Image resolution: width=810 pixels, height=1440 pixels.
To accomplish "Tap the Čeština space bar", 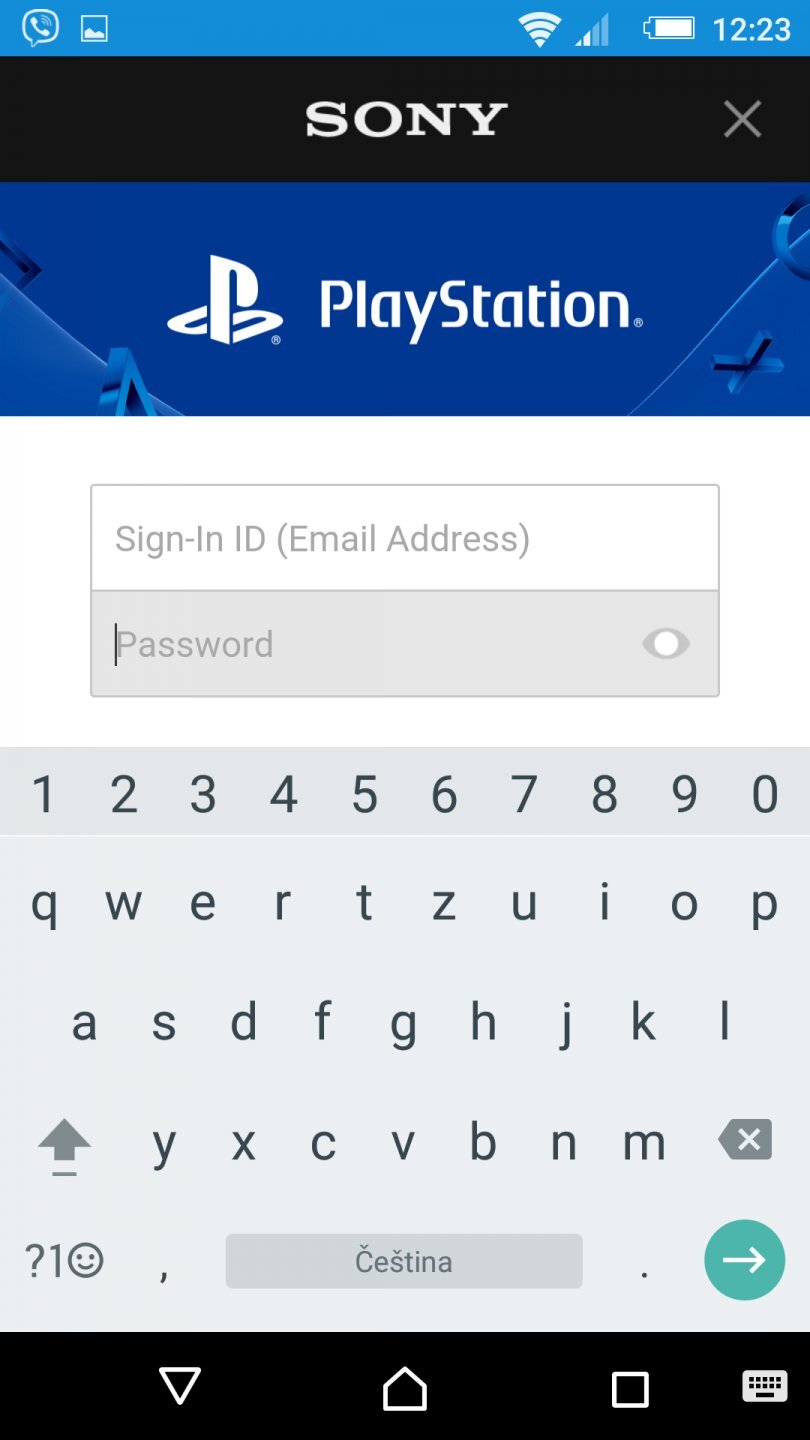I will coord(404,1261).
